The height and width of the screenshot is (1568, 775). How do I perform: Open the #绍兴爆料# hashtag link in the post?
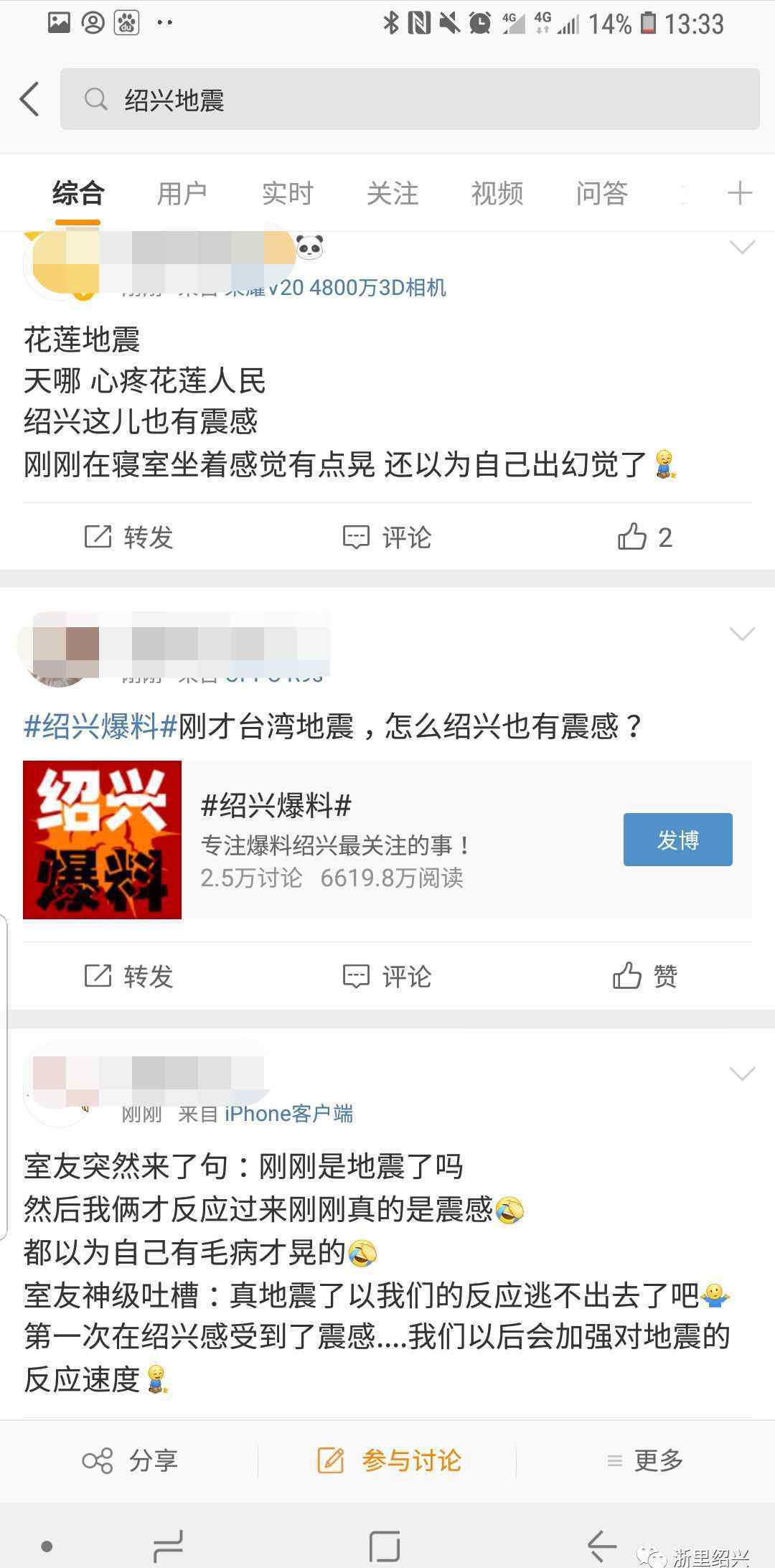coord(100,726)
